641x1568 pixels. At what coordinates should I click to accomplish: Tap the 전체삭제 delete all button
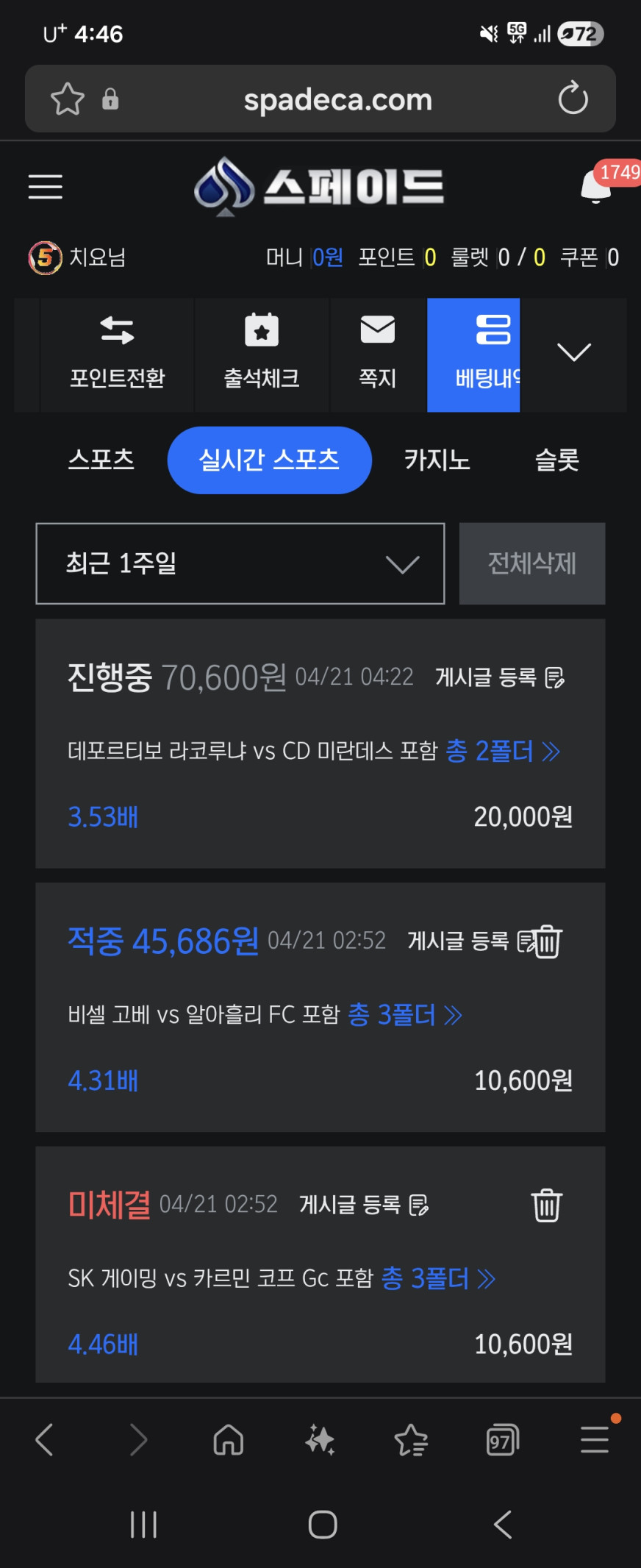tap(532, 564)
